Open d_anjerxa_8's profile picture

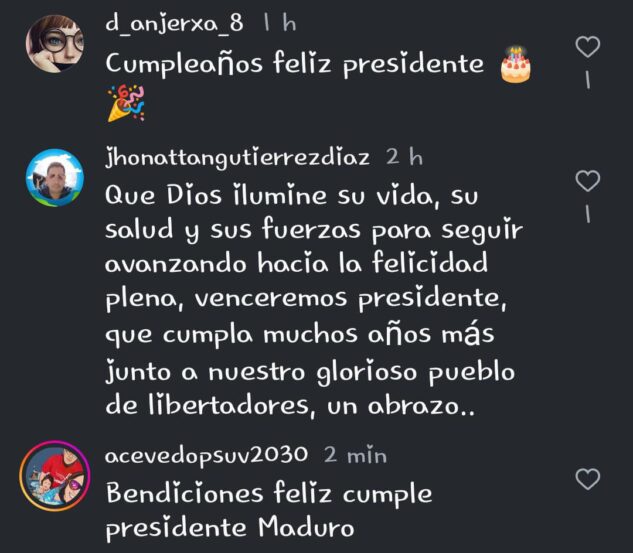coord(55,44)
